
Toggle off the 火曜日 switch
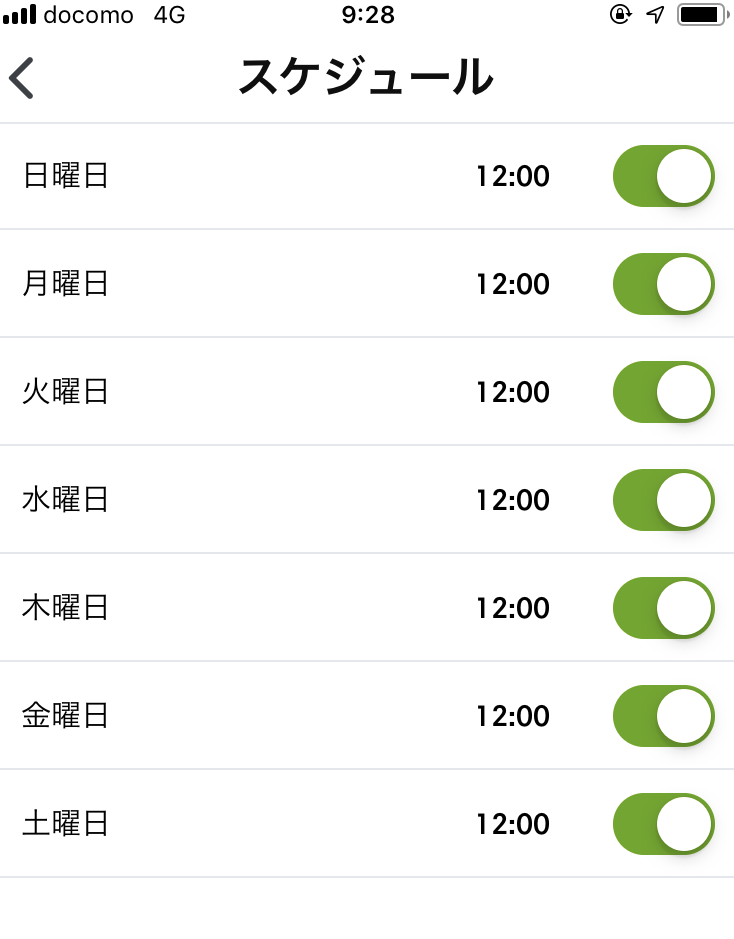point(663,392)
